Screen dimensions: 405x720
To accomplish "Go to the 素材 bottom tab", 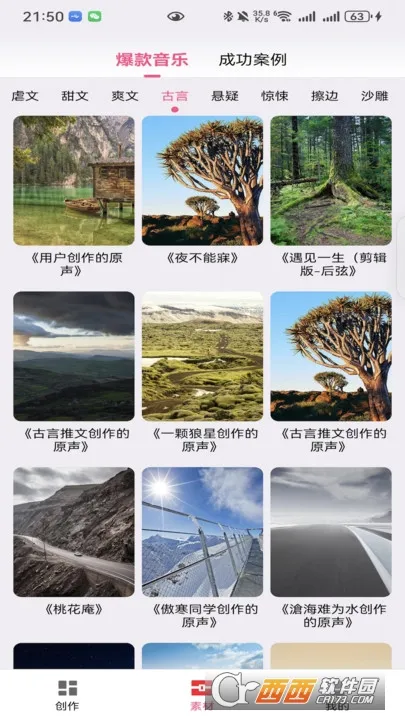I will [x=202, y=695].
